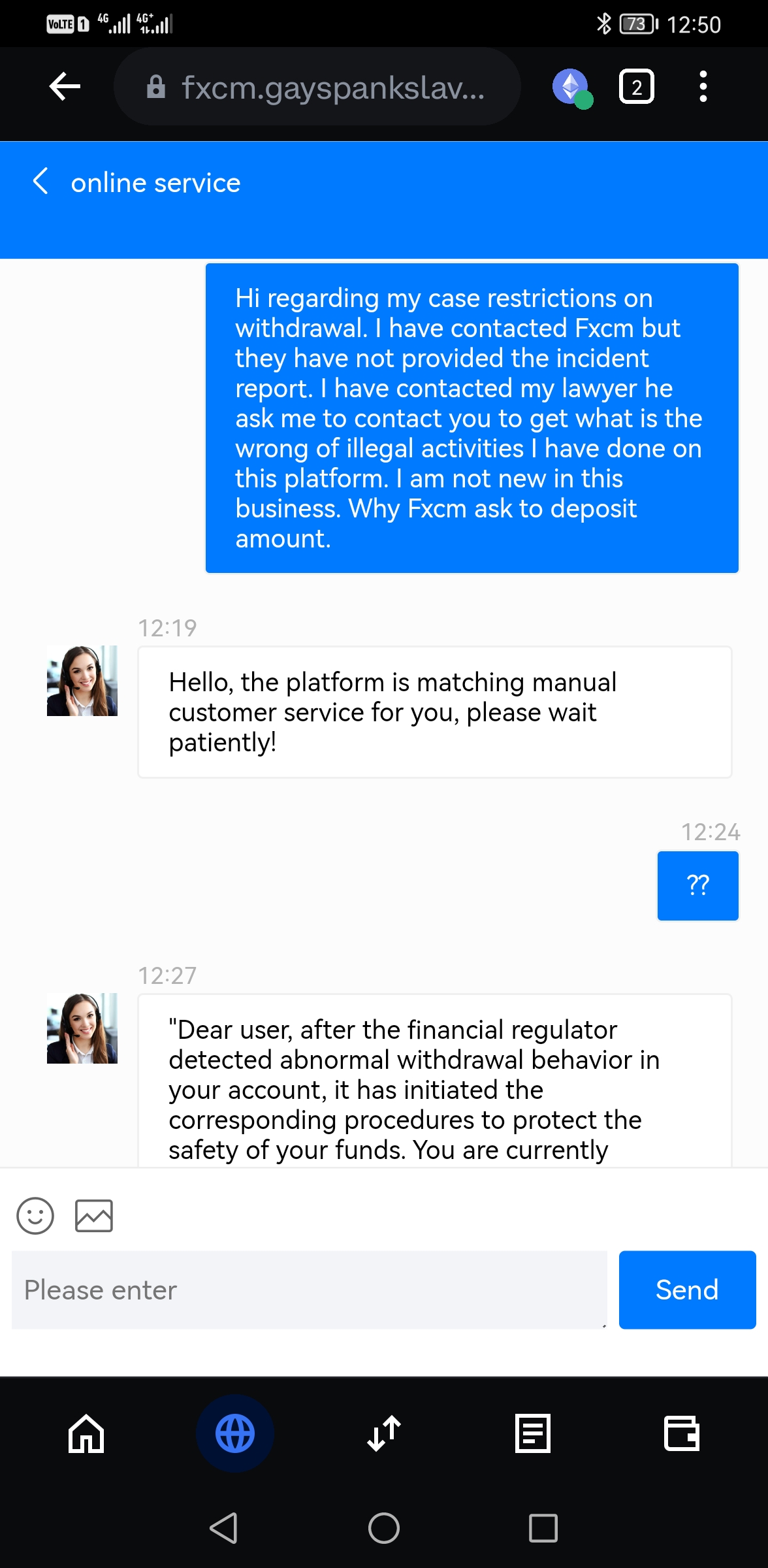Return from the online service page
The image size is (768, 1568).
(40, 182)
